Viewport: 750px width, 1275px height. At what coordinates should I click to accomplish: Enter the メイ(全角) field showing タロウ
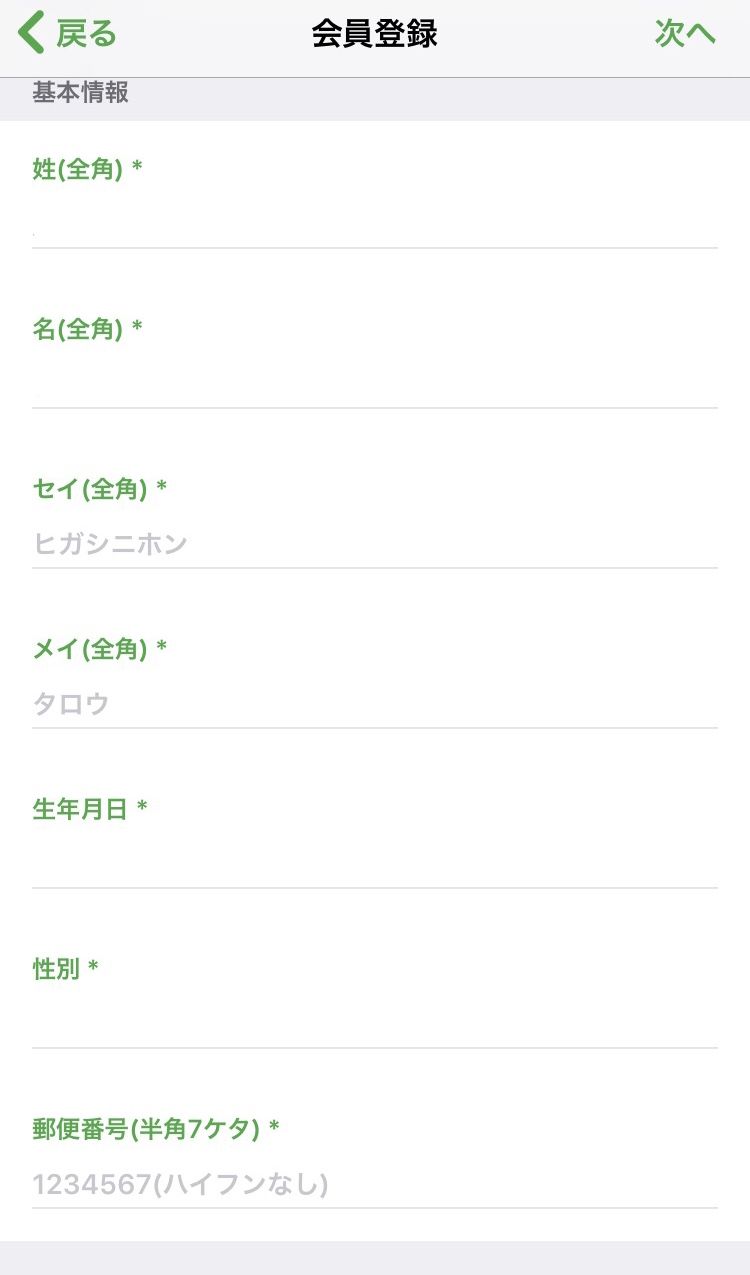click(374, 704)
